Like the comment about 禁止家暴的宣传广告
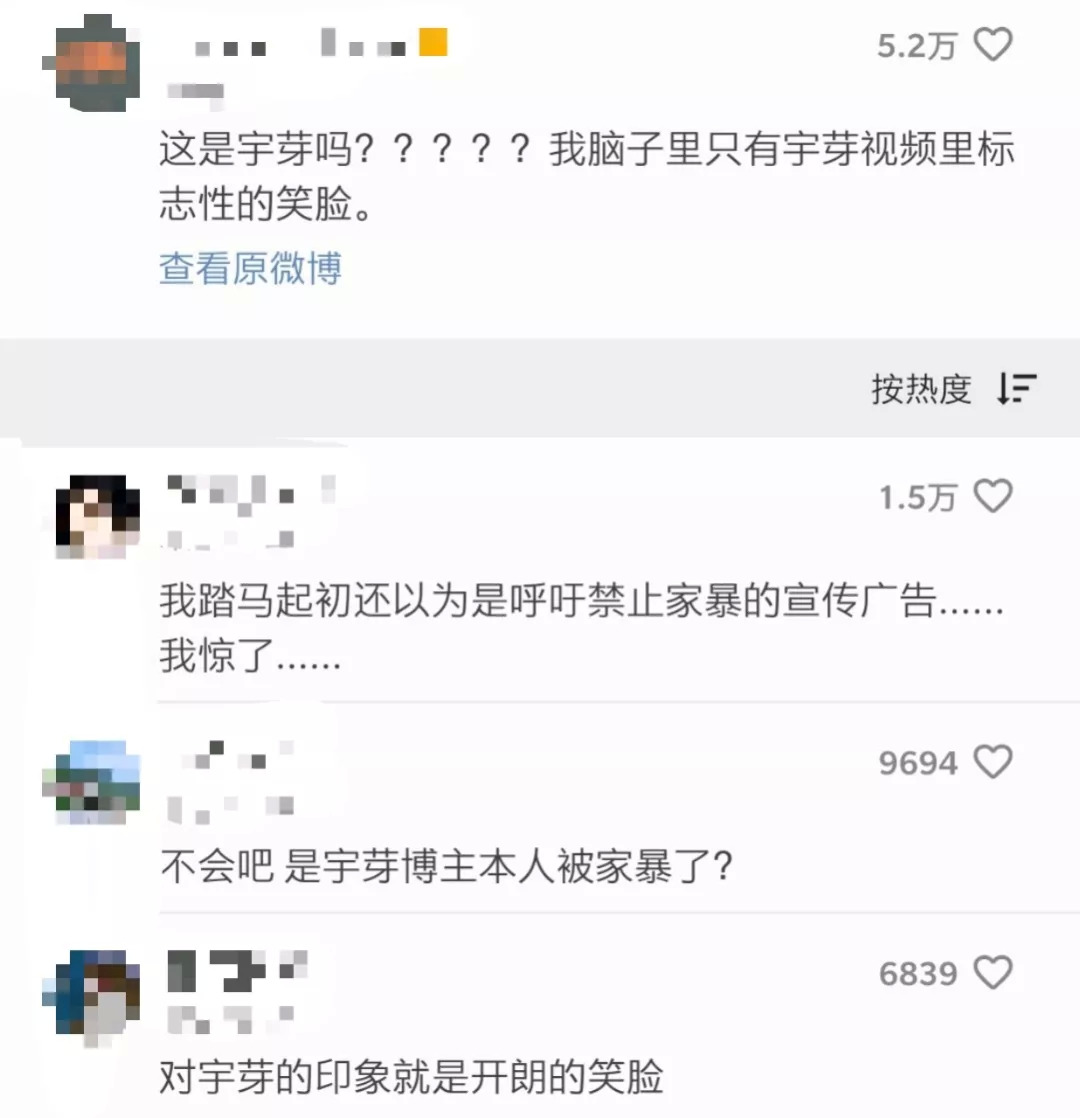The width and height of the screenshot is (1080, 1118). point(993,496)
